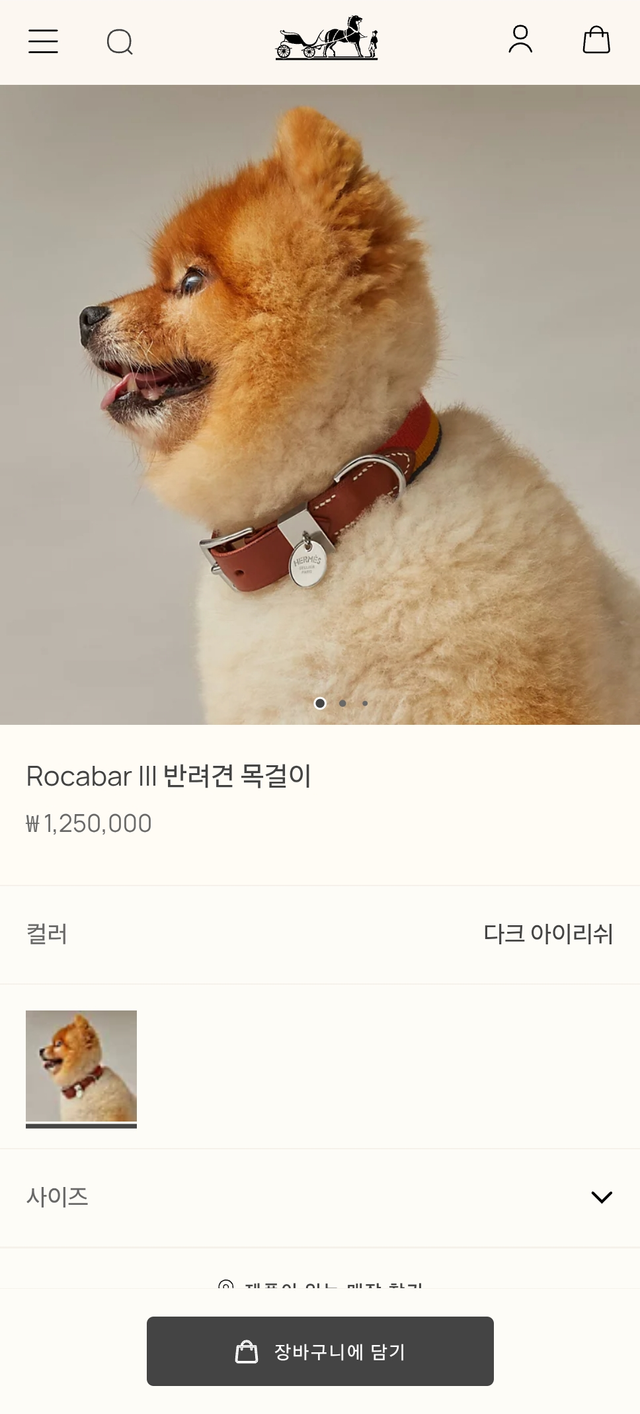Open the shopping bag
This screenshot has height=1414, width=640.
[597, 39]
